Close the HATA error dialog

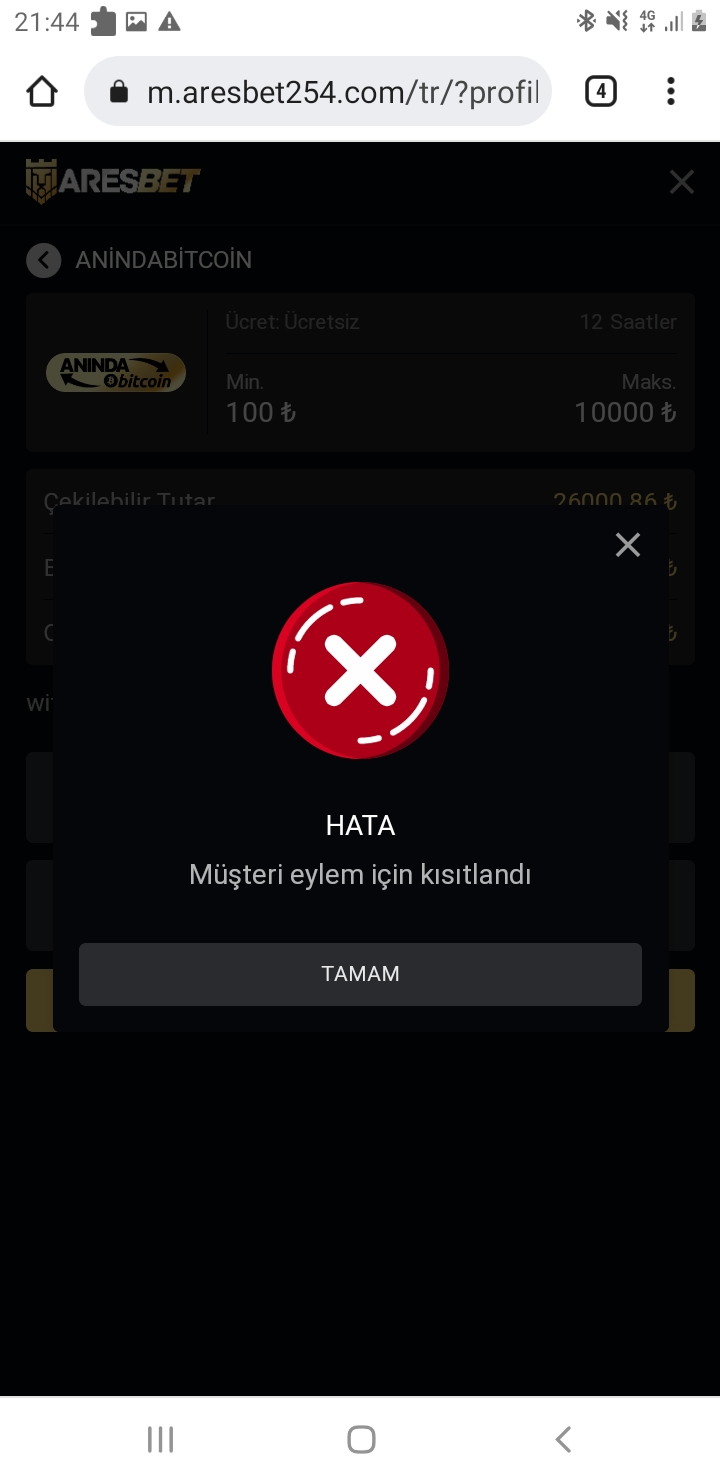coord(627,544)
